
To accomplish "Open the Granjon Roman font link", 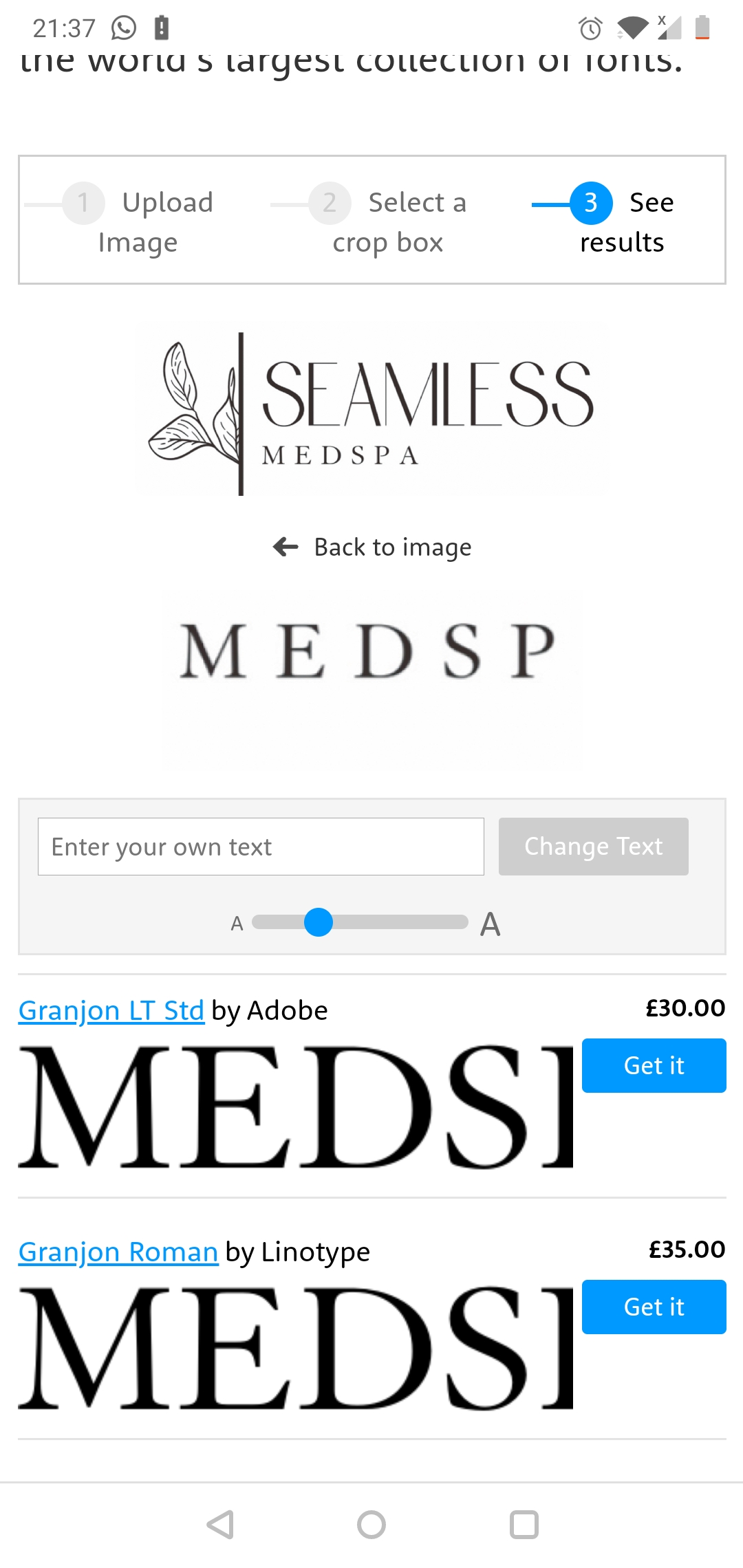I will coord(118,1252).
